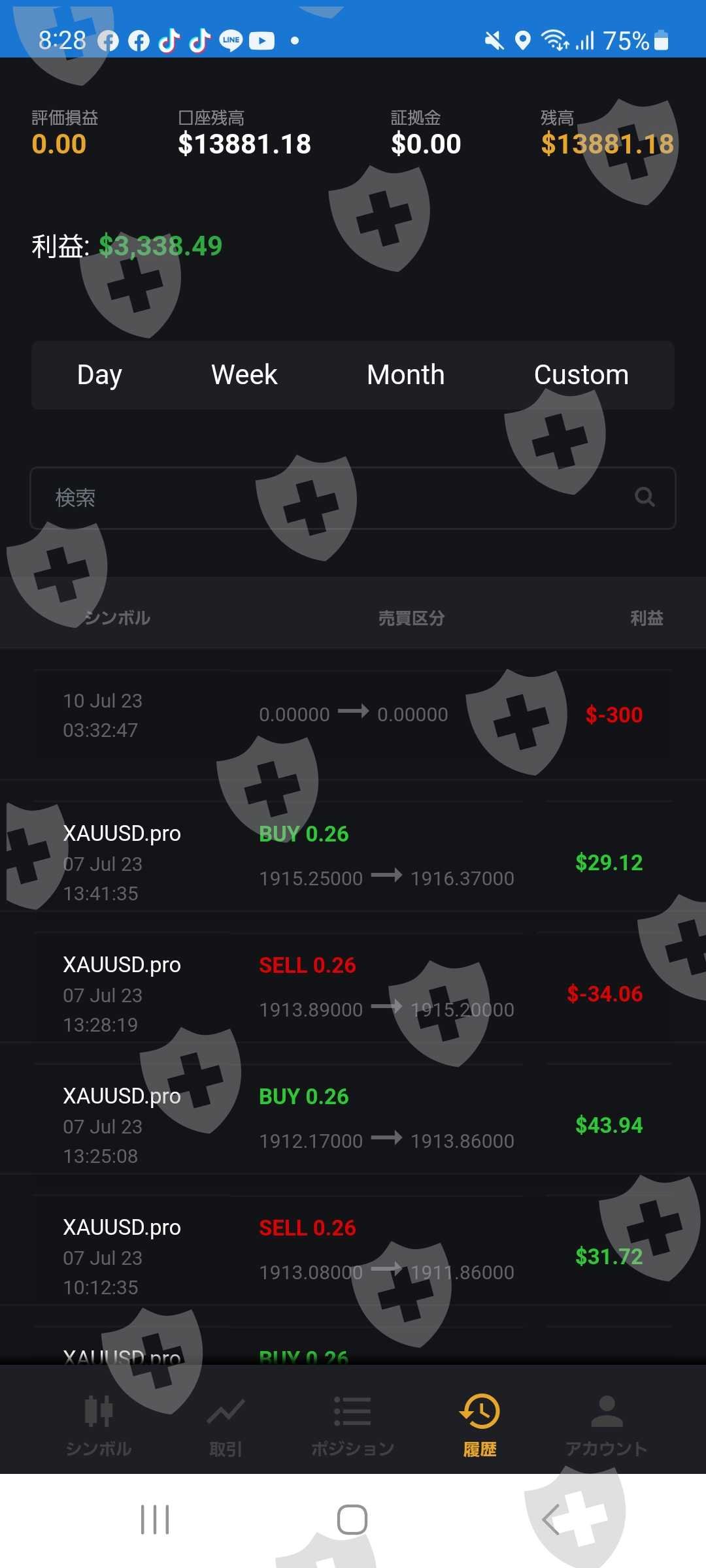Viewport: 706px width, 1568px height.
Task: Switch to the Week filter
Action: click(244, 375)
